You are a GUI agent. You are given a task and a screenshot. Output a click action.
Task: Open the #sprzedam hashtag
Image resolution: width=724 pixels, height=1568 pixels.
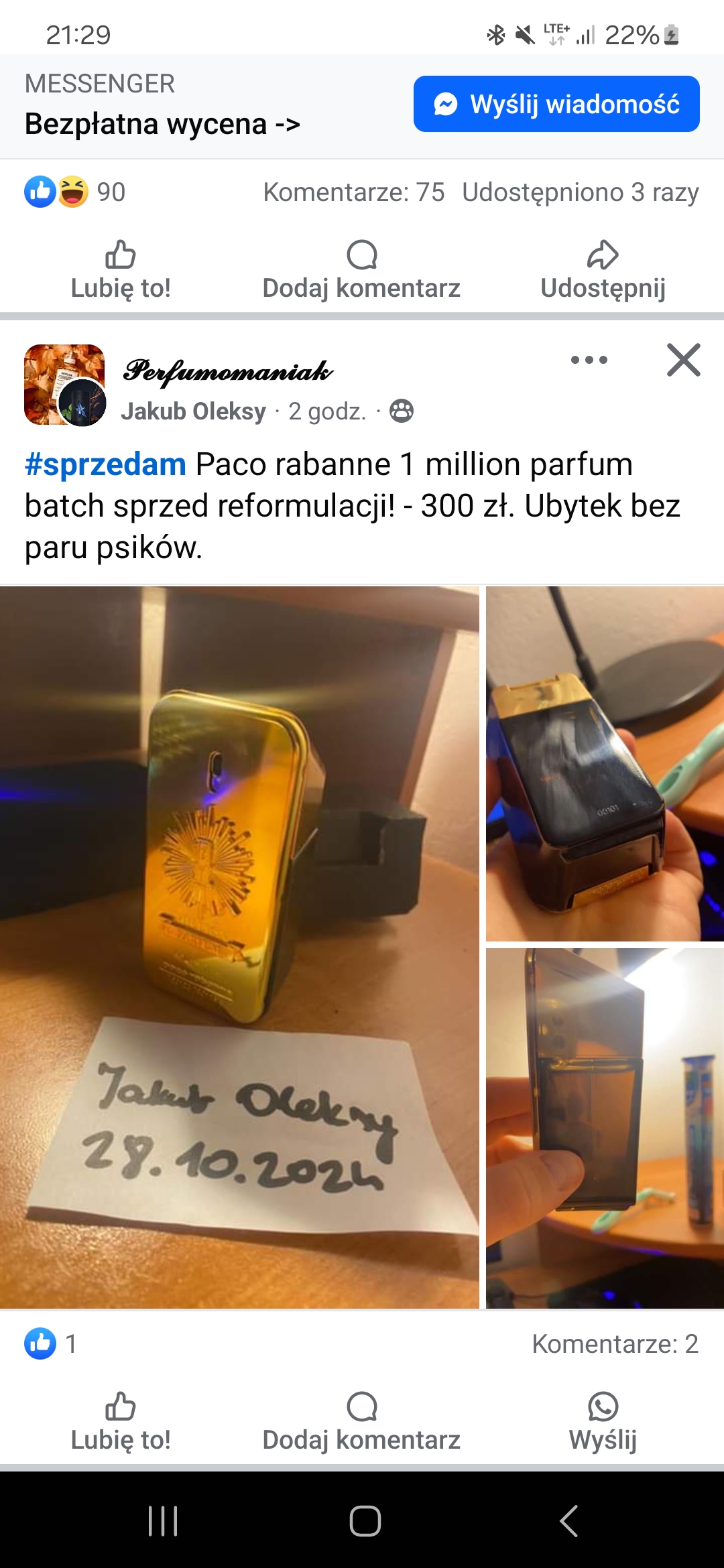click(x=105, y=464)
